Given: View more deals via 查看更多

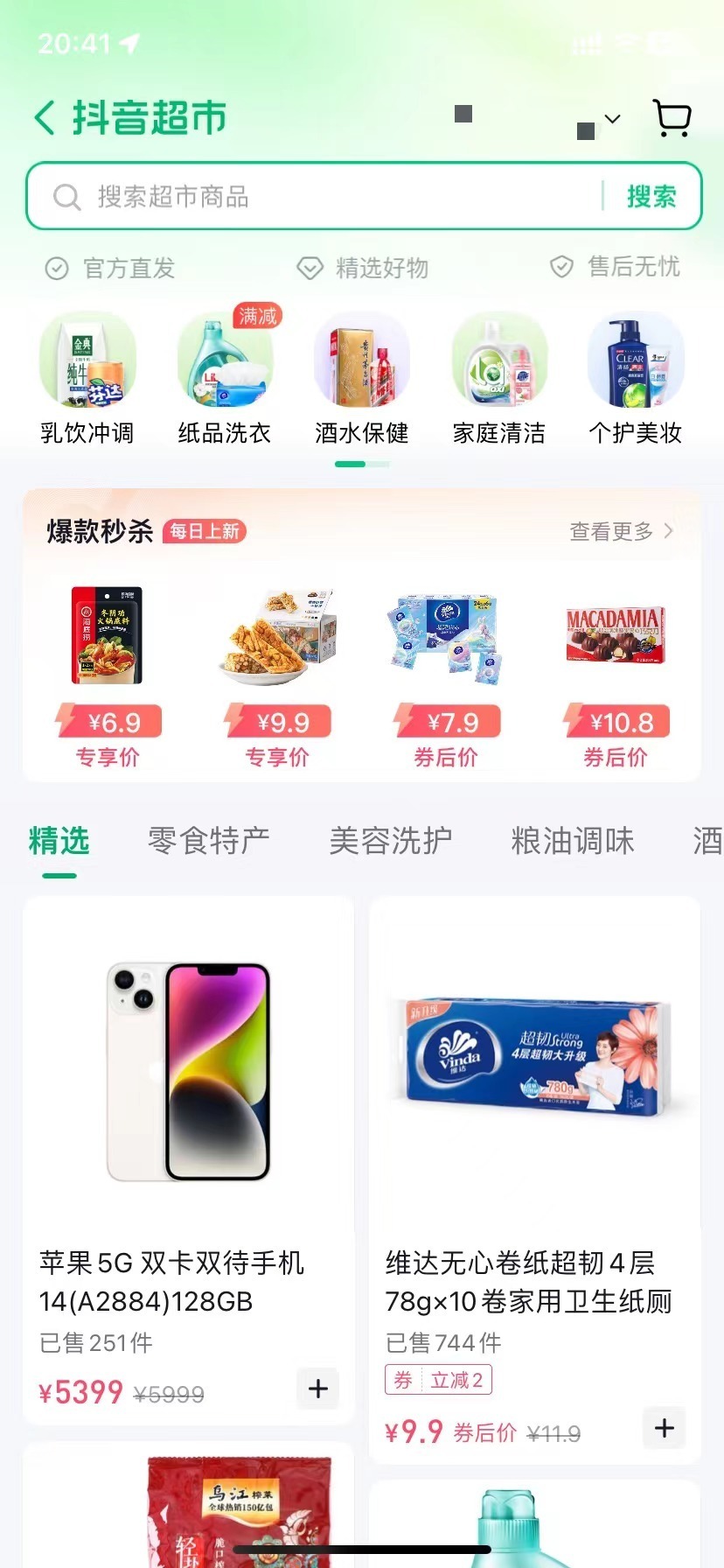Looking at the screenshot, I should tap(621, 531).
